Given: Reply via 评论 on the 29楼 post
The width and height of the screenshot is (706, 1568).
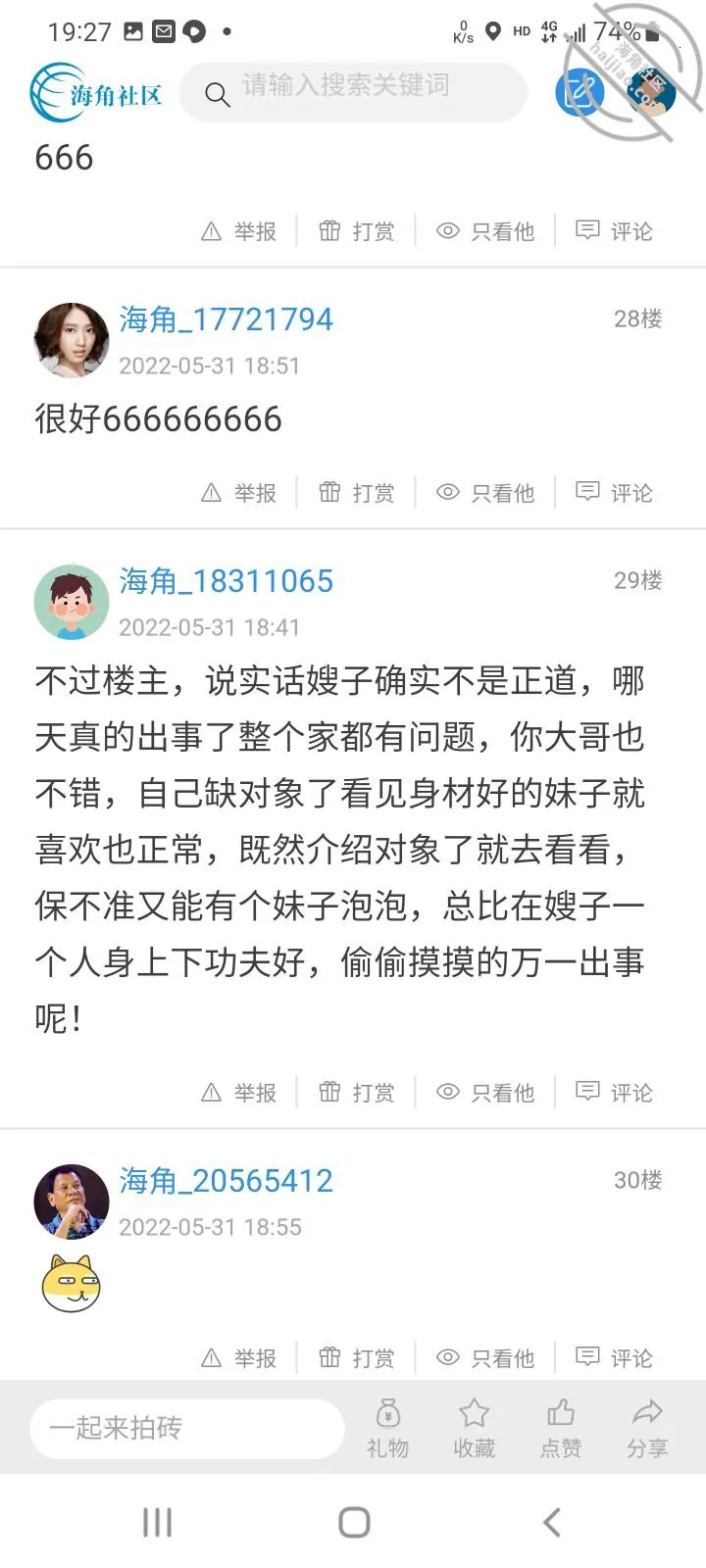Looking at the screenshot, I should click(614, 1093).
